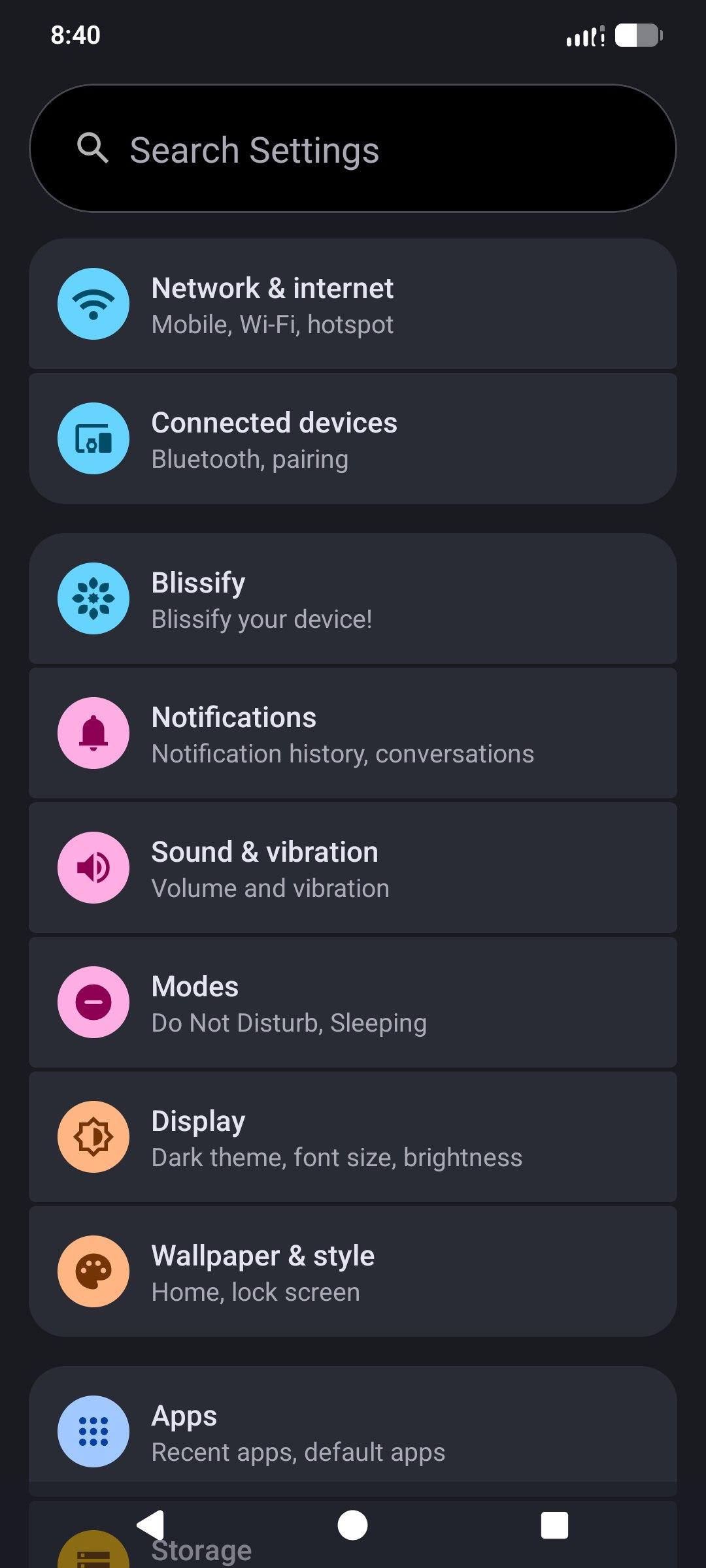Open Modes for Do Not Disturb
The height and width of the screenshot is (1568, 706).
[x=353, y=1003]
